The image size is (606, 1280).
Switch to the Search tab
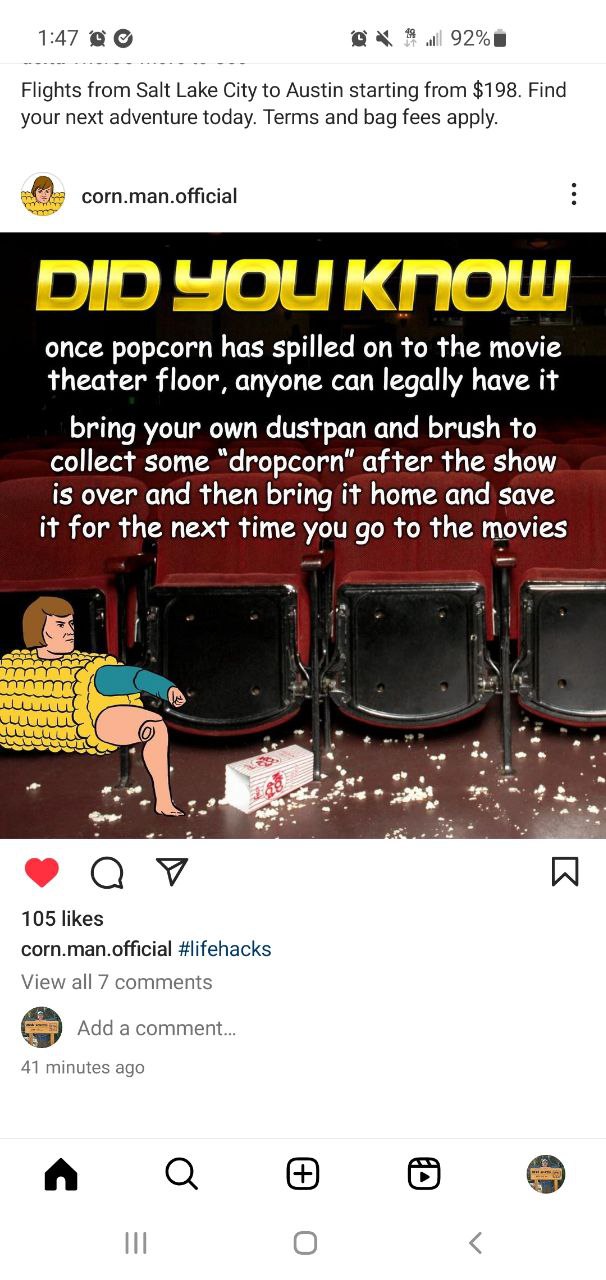tap(181, 1174)
